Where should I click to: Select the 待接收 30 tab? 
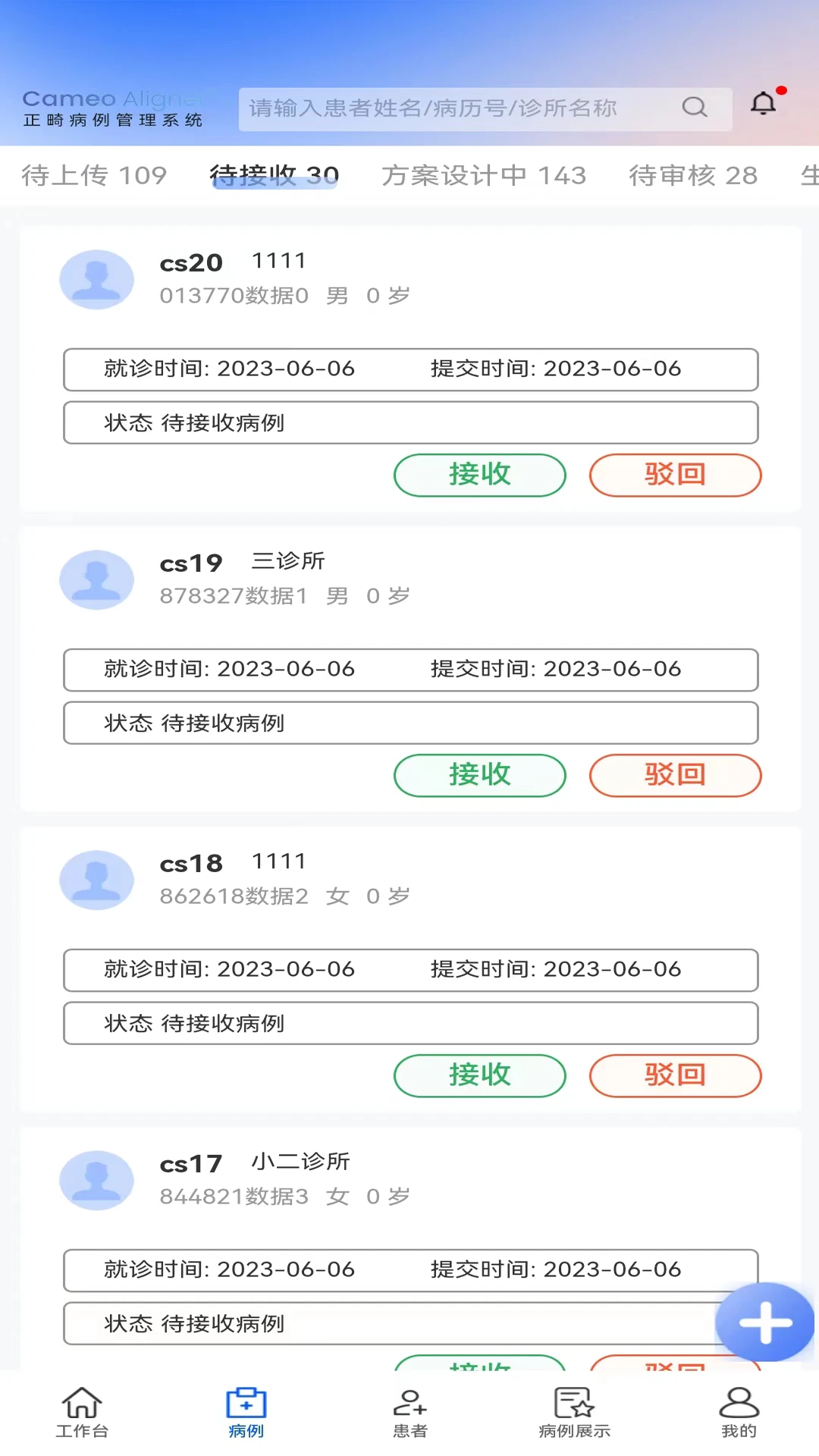pyautogui.click(x=273, y=175)
